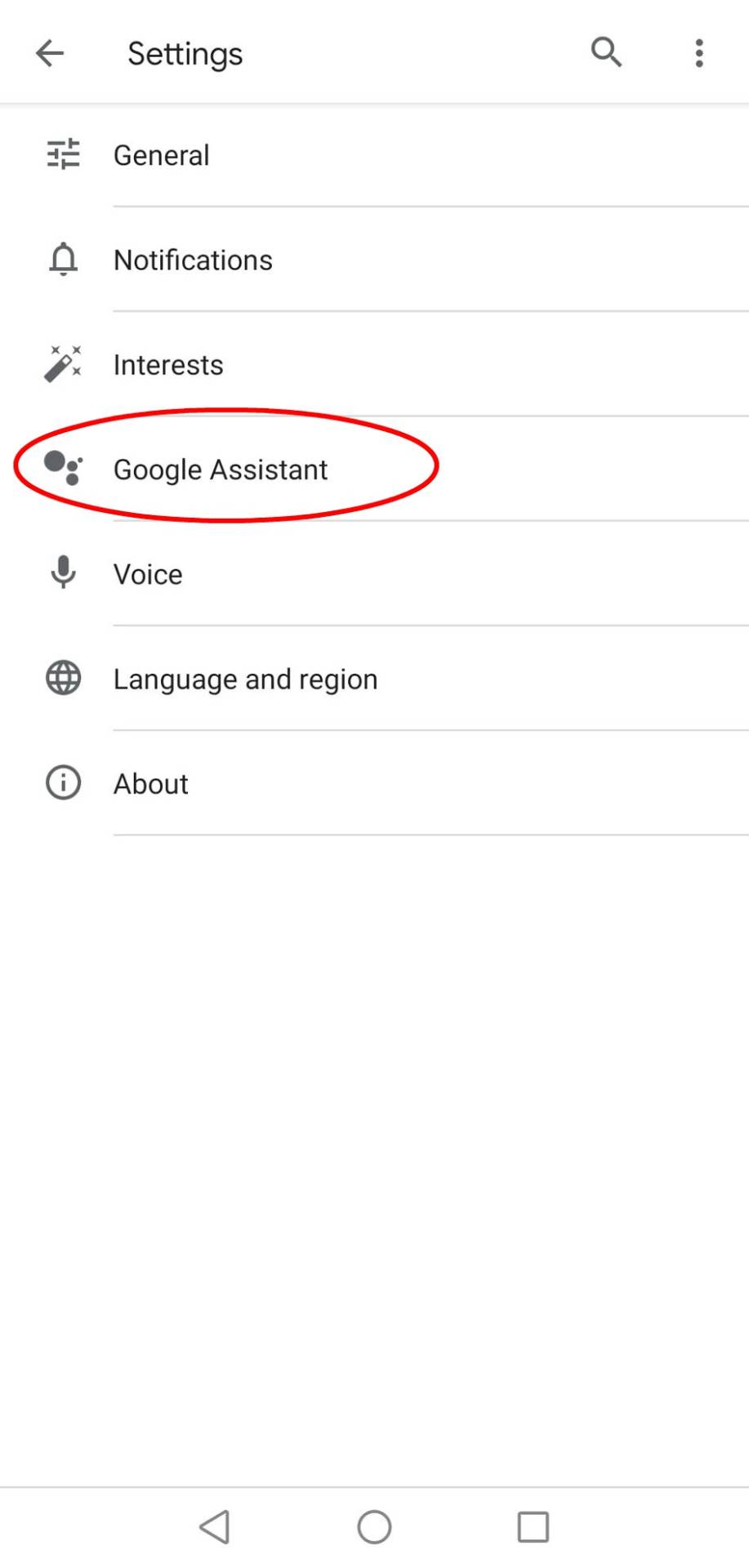Tap the Google Assistant dots icon

tap(64, 469)
